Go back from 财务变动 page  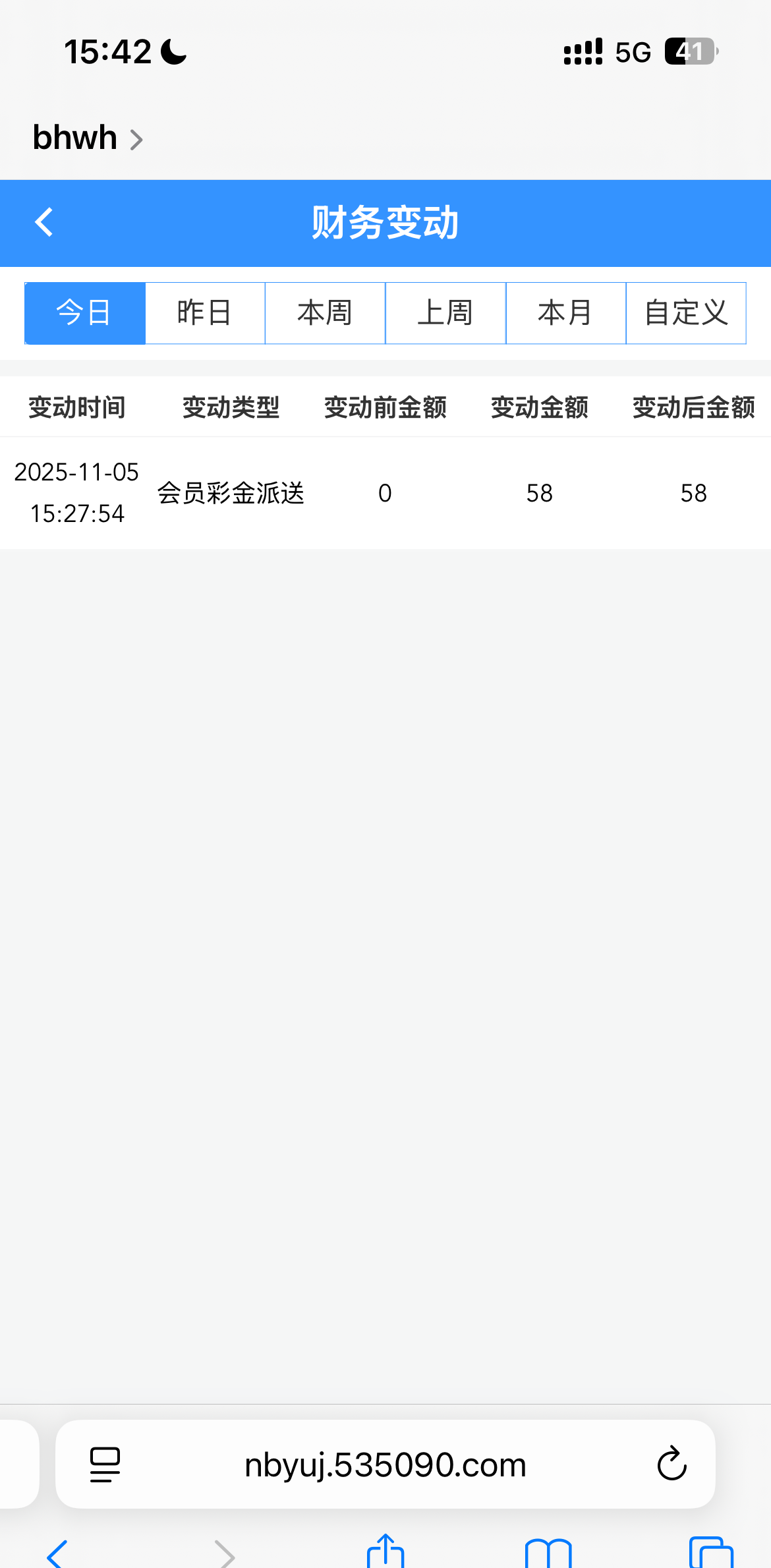point(43,222)
